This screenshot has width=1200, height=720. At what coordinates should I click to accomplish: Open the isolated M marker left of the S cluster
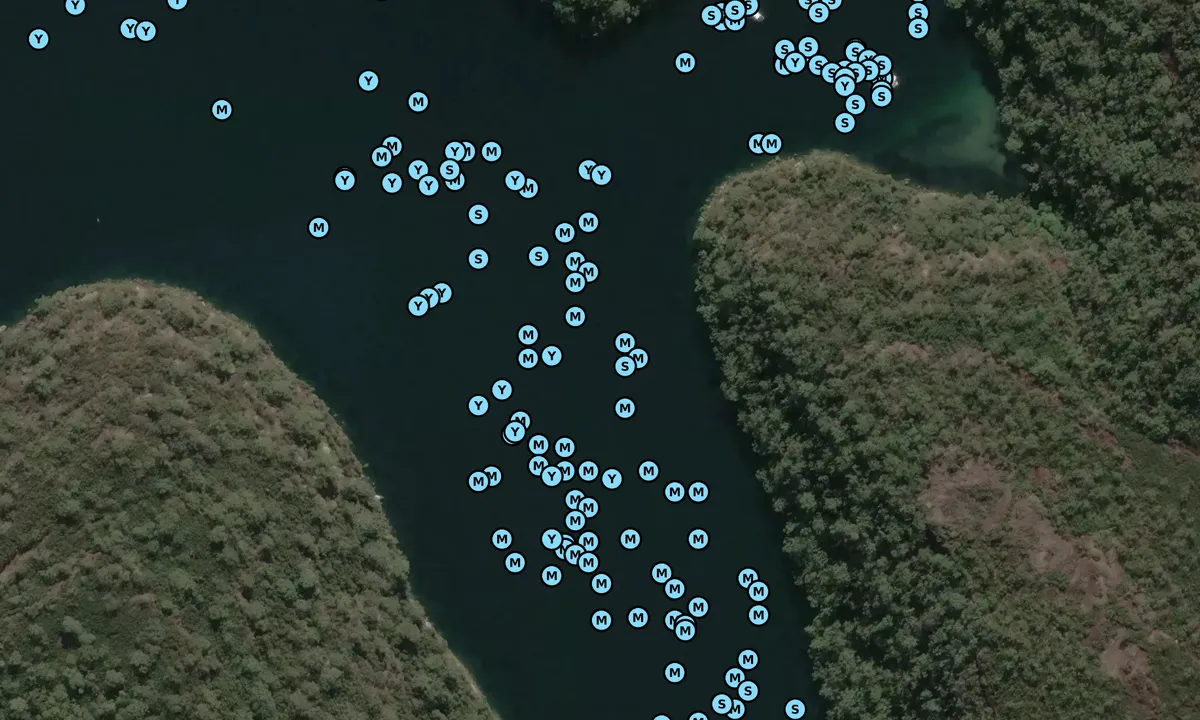point(685,63)
